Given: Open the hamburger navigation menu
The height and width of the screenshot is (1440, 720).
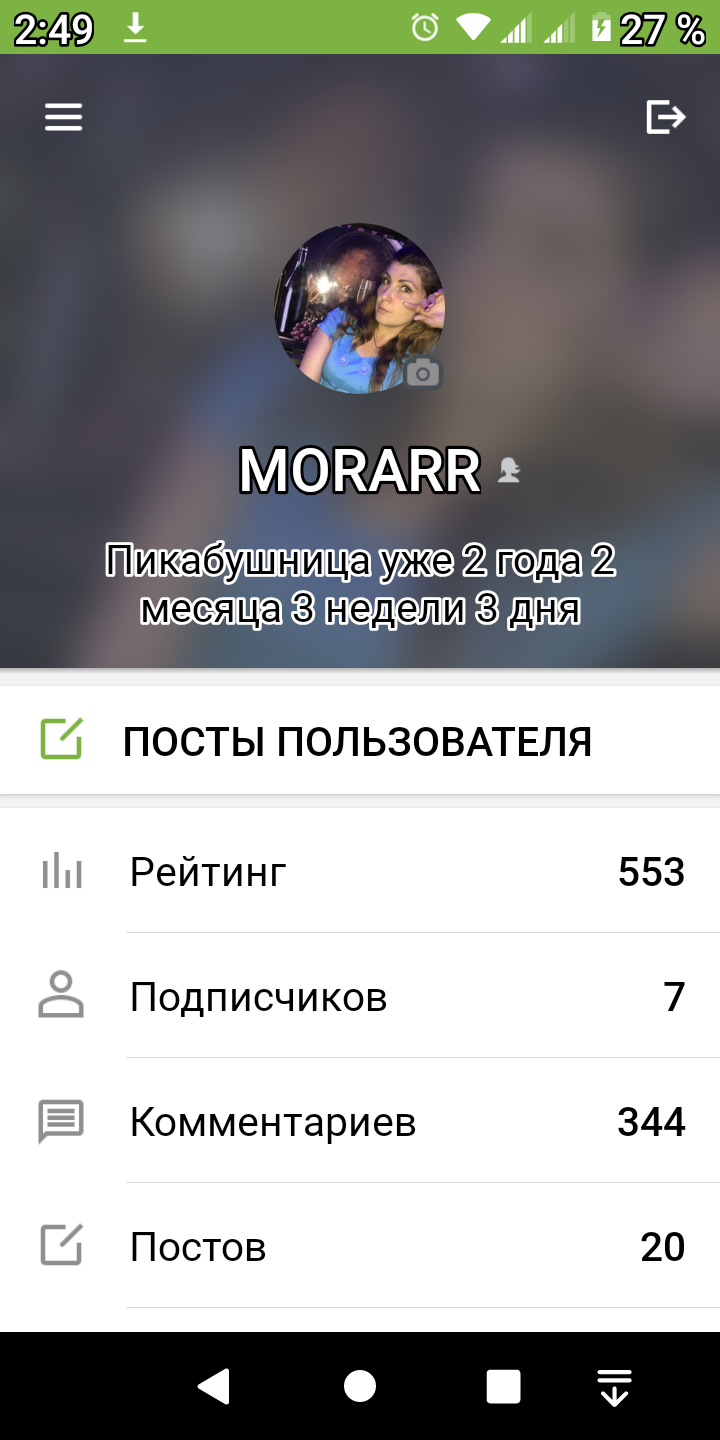Looking at the screenshot, I should pos(63,118).
